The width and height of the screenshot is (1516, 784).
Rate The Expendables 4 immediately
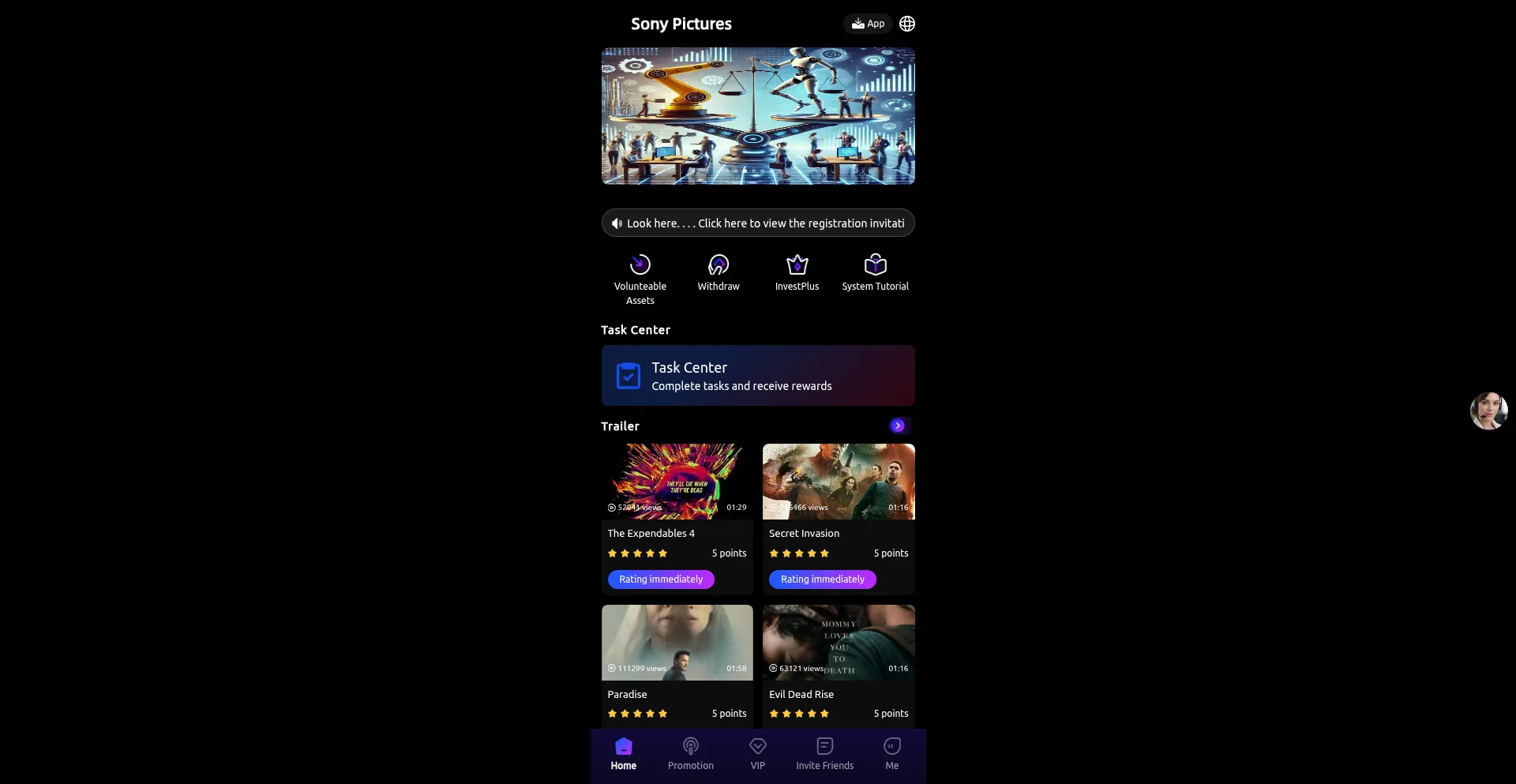coord(661,580)
